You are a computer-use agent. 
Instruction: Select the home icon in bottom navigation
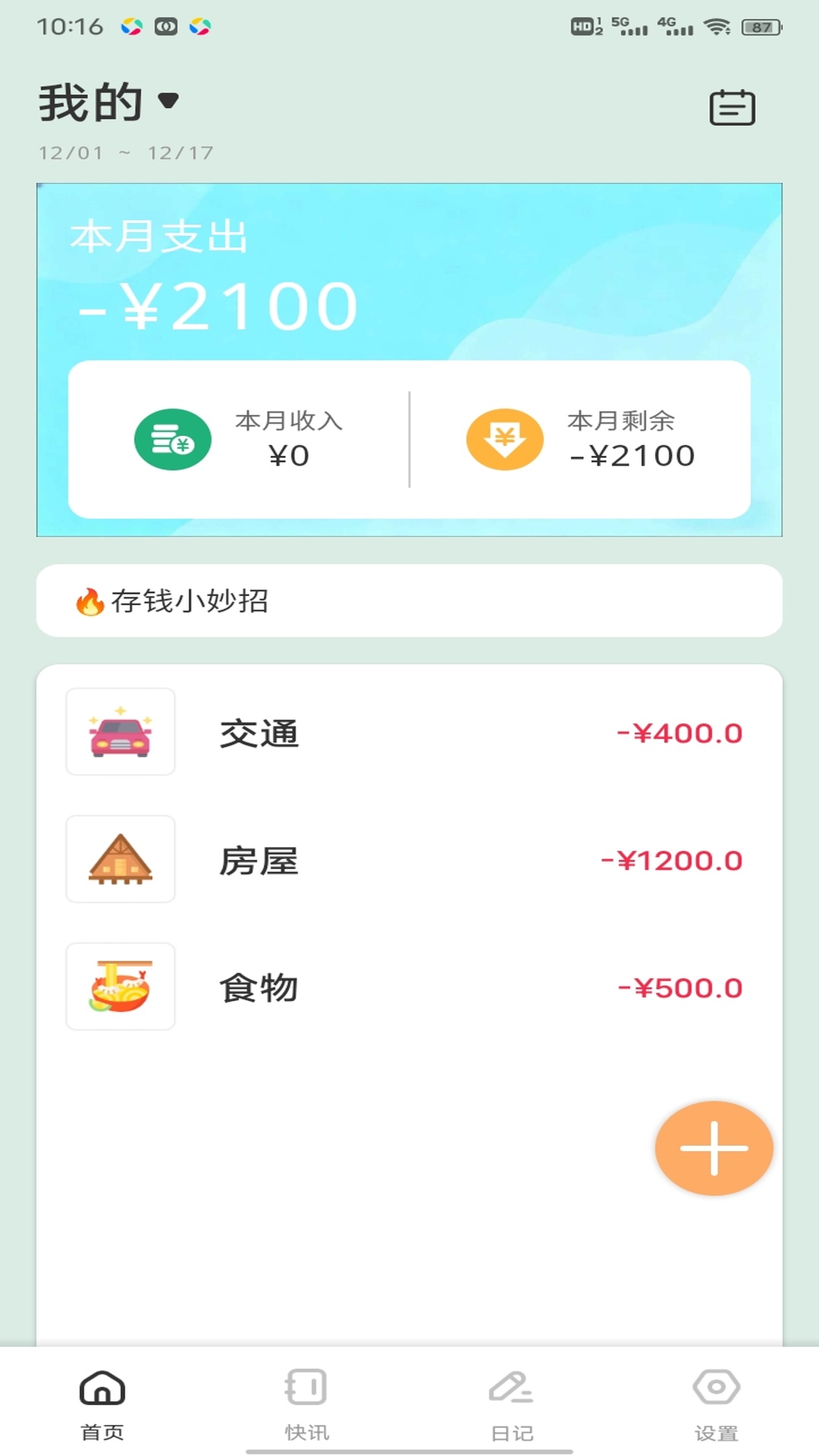pos(100,1398)
